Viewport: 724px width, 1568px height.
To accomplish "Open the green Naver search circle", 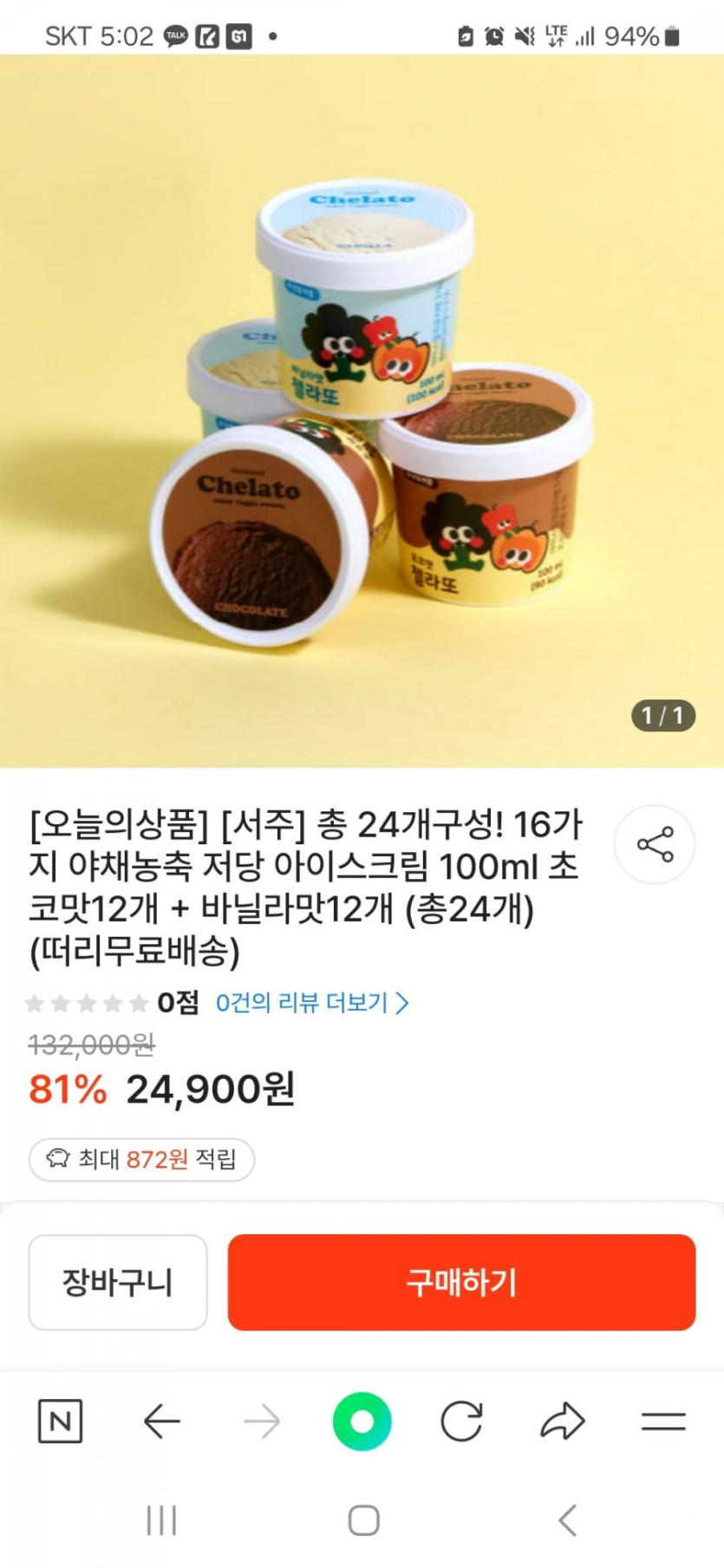I will tap(362, 1421).
